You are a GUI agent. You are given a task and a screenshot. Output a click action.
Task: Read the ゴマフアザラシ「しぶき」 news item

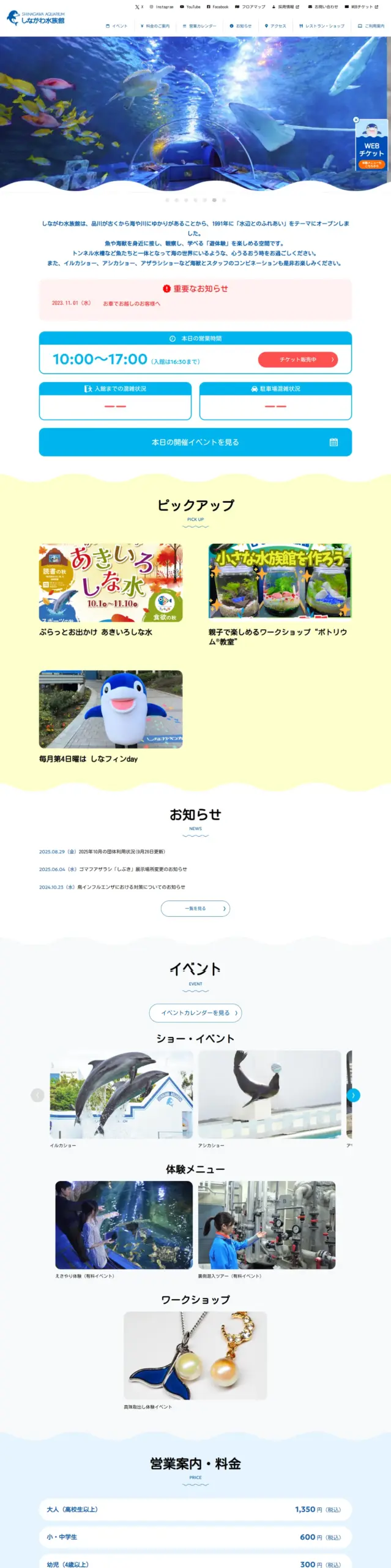coord(133,869)
